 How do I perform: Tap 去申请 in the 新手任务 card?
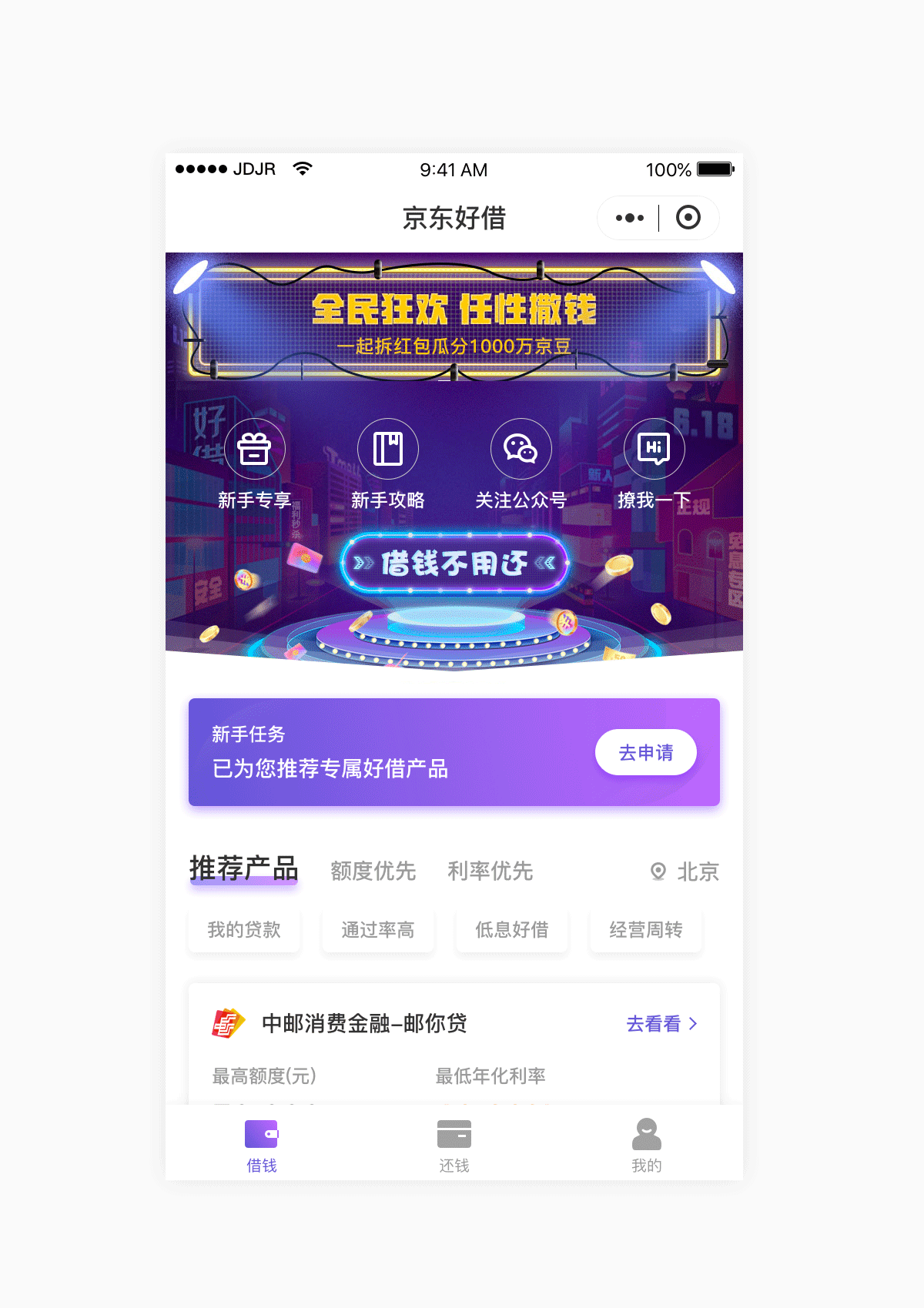[x=645, y=752]
